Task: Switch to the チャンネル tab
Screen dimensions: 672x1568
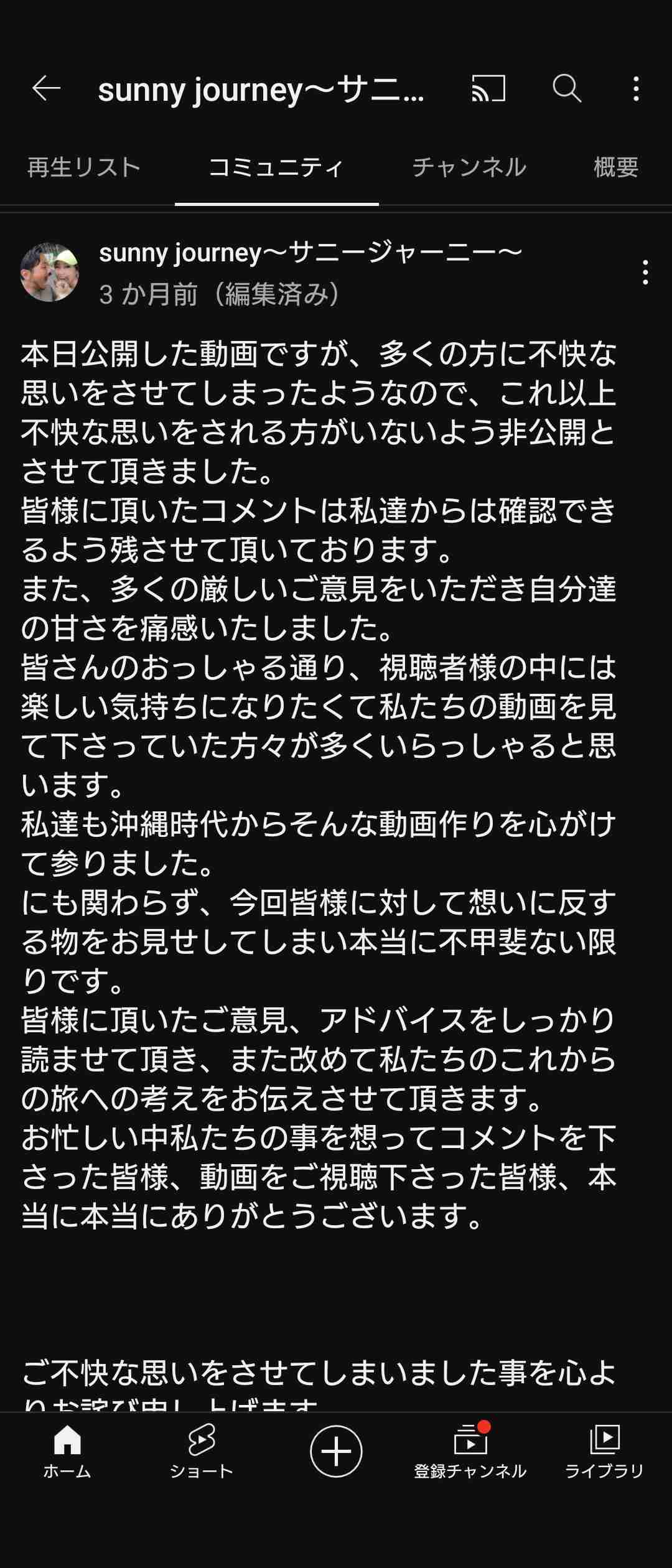Action: pyautogui.click(x=469, y=167)
